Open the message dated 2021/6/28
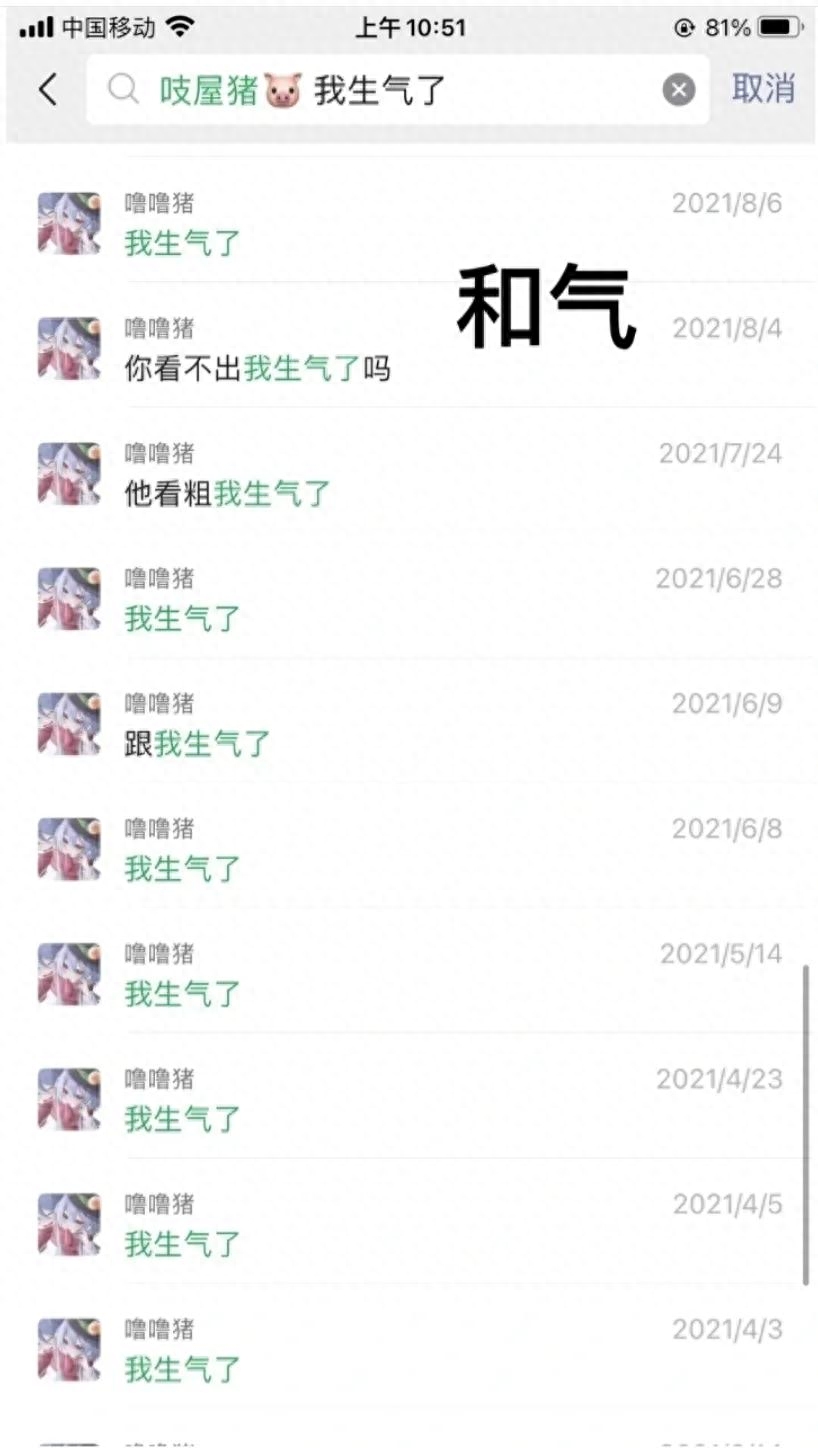818x1448 pixels. (x=410, y=598)
